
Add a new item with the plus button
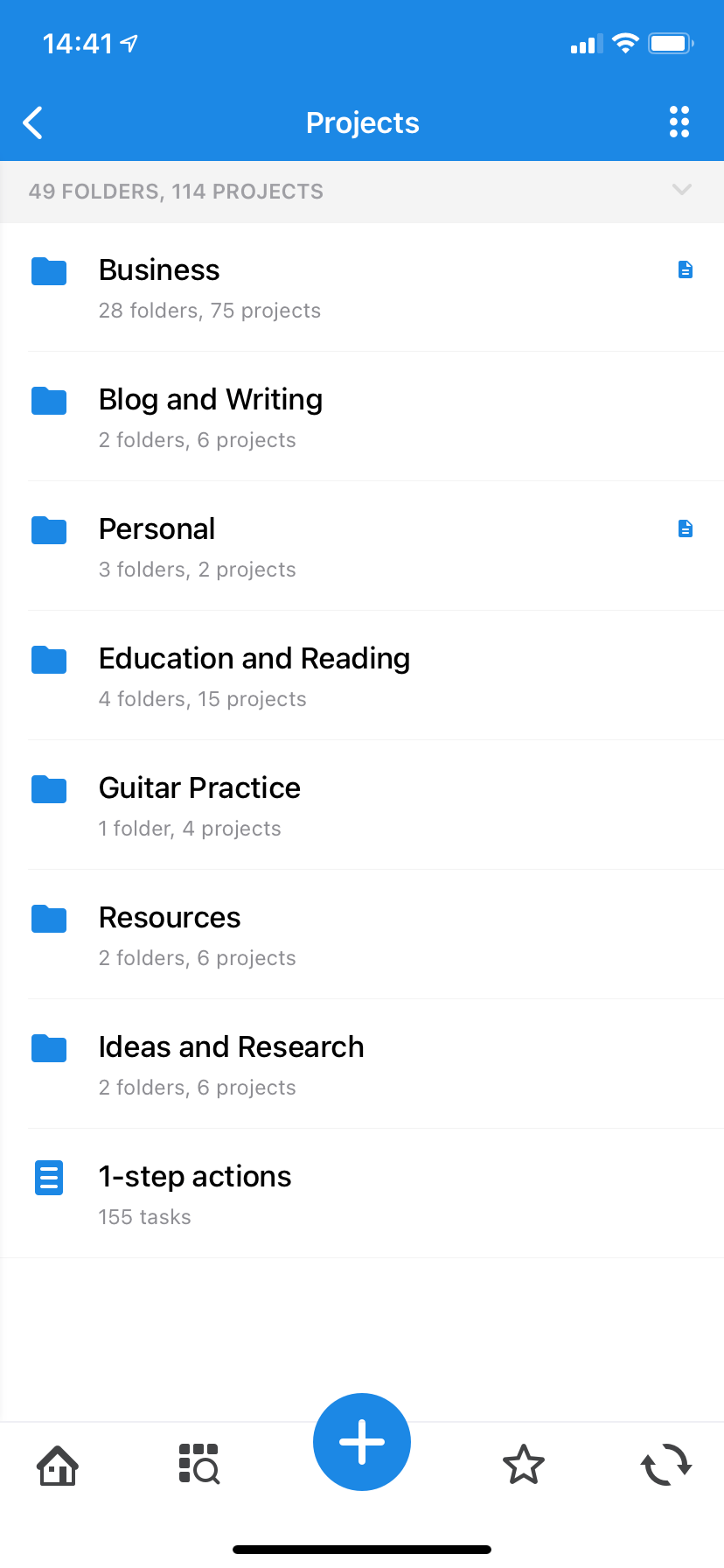(362, 1441)
